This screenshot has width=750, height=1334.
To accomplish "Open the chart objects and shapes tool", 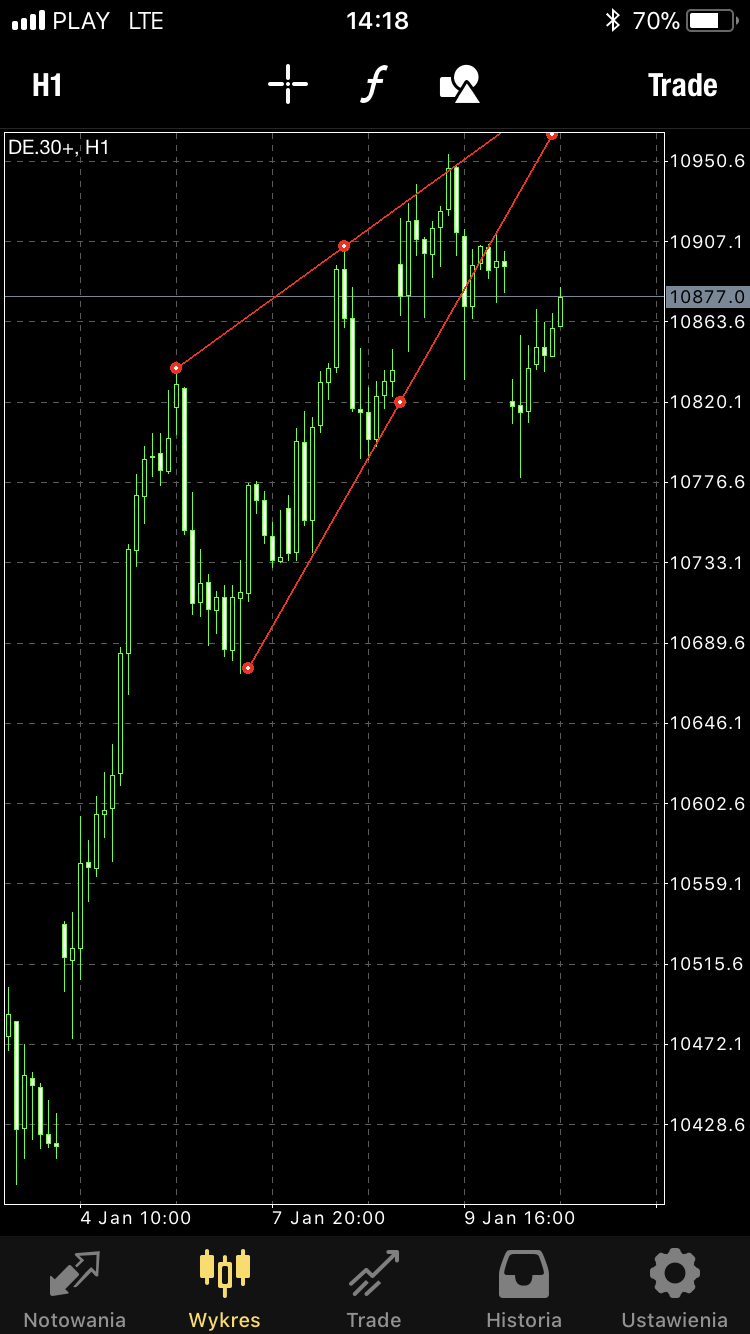I will (460, 85).
